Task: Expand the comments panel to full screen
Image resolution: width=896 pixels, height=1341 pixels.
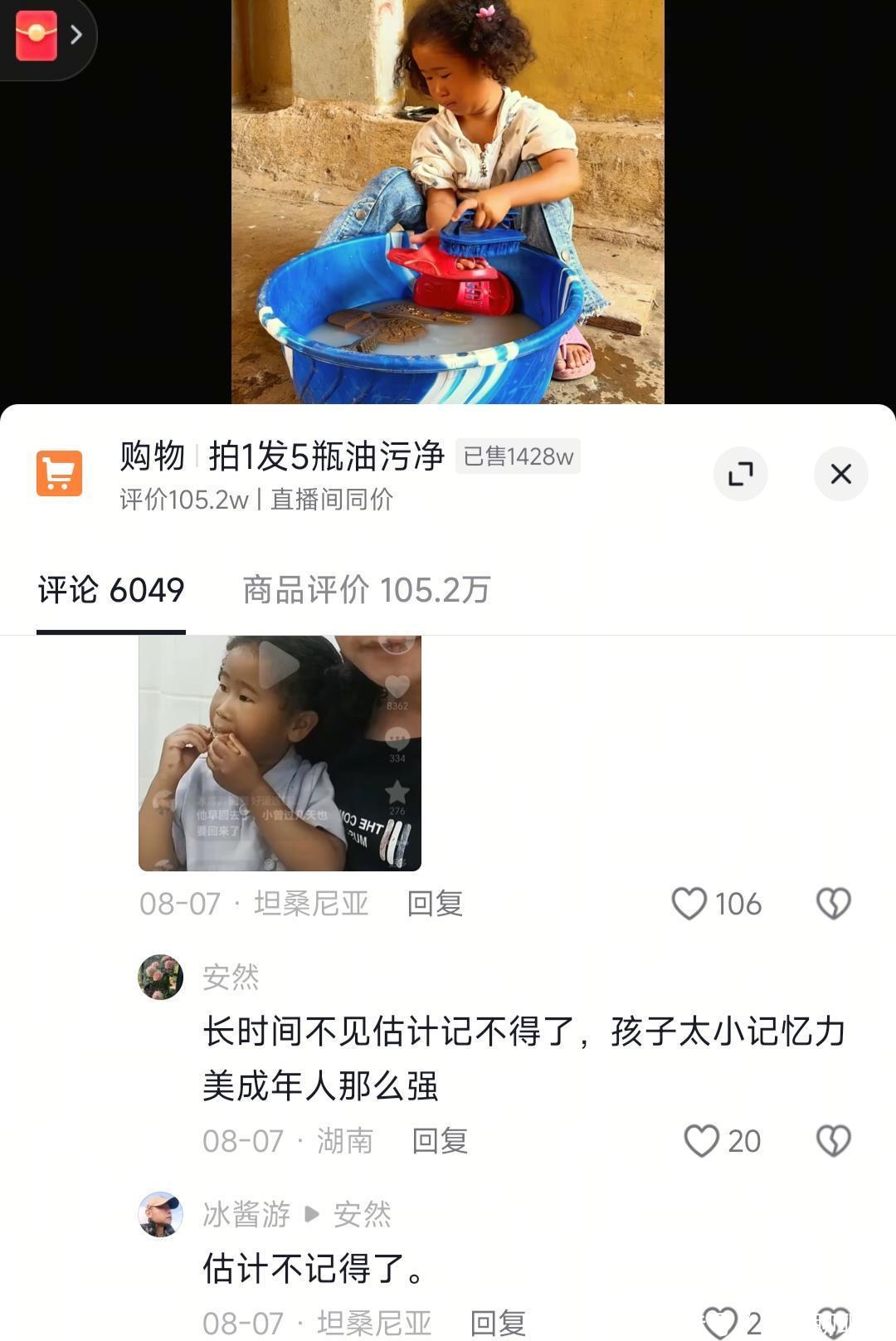Action: (740, 474)
